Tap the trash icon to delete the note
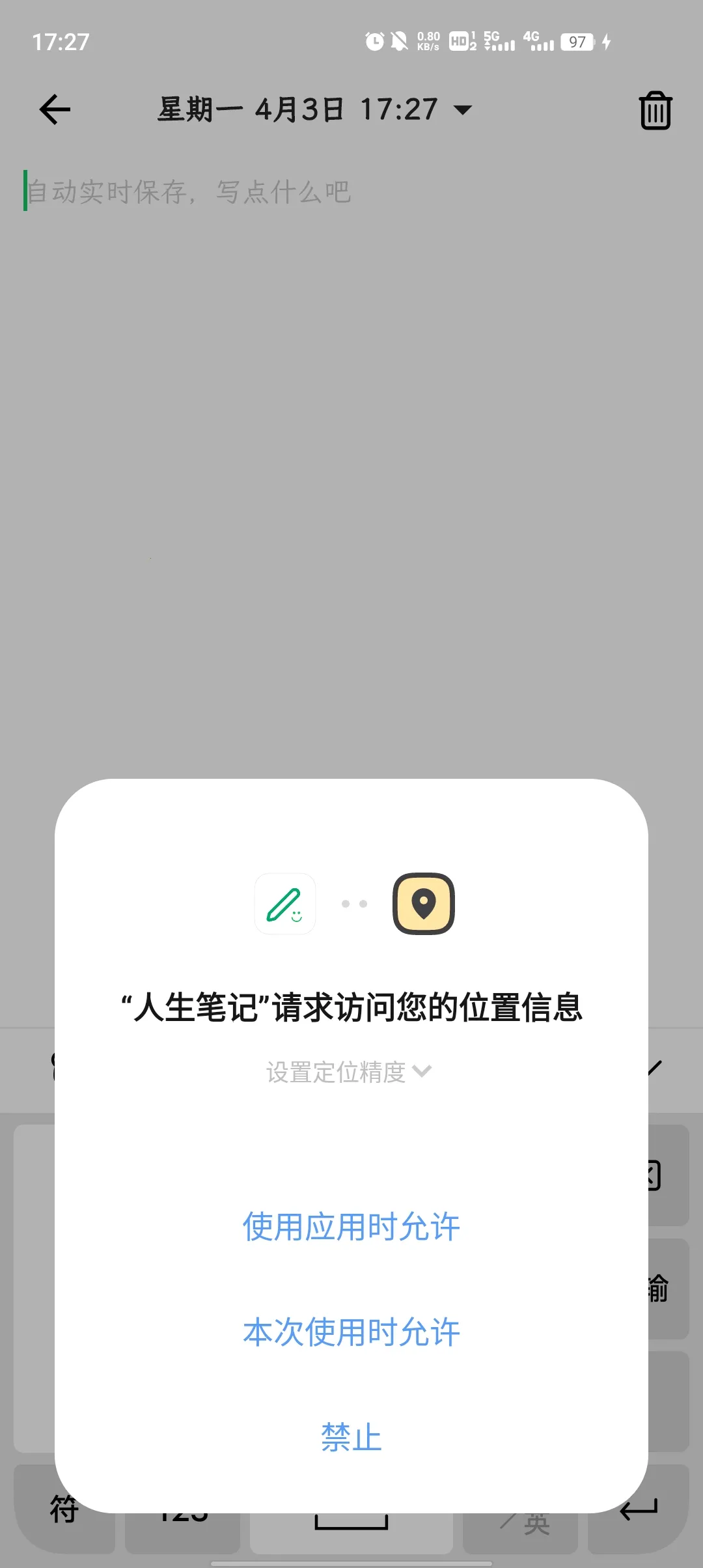This screenshot has height=1568, width=703. click(655, 109)
